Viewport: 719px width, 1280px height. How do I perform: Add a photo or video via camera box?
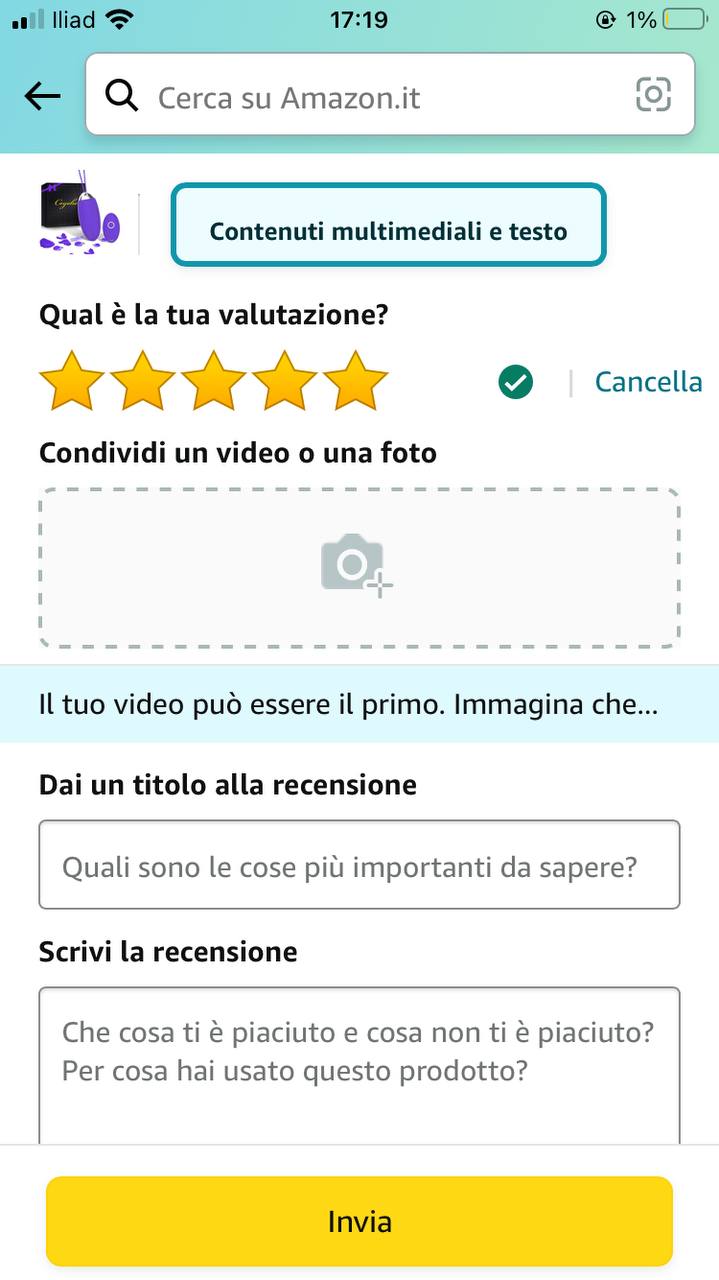click(x=359, y=567)
